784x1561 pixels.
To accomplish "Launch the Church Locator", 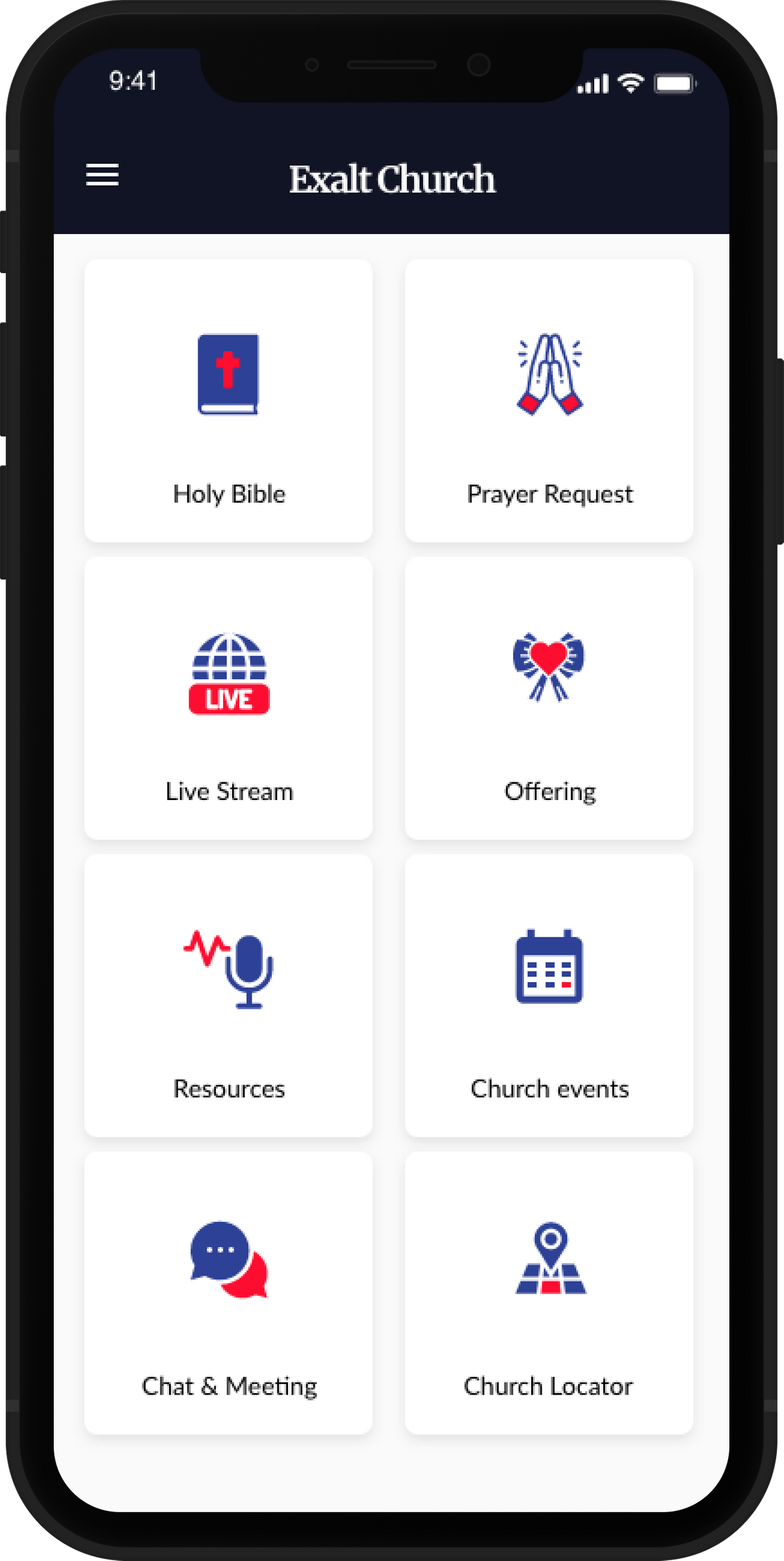I will pos(549,1293).
